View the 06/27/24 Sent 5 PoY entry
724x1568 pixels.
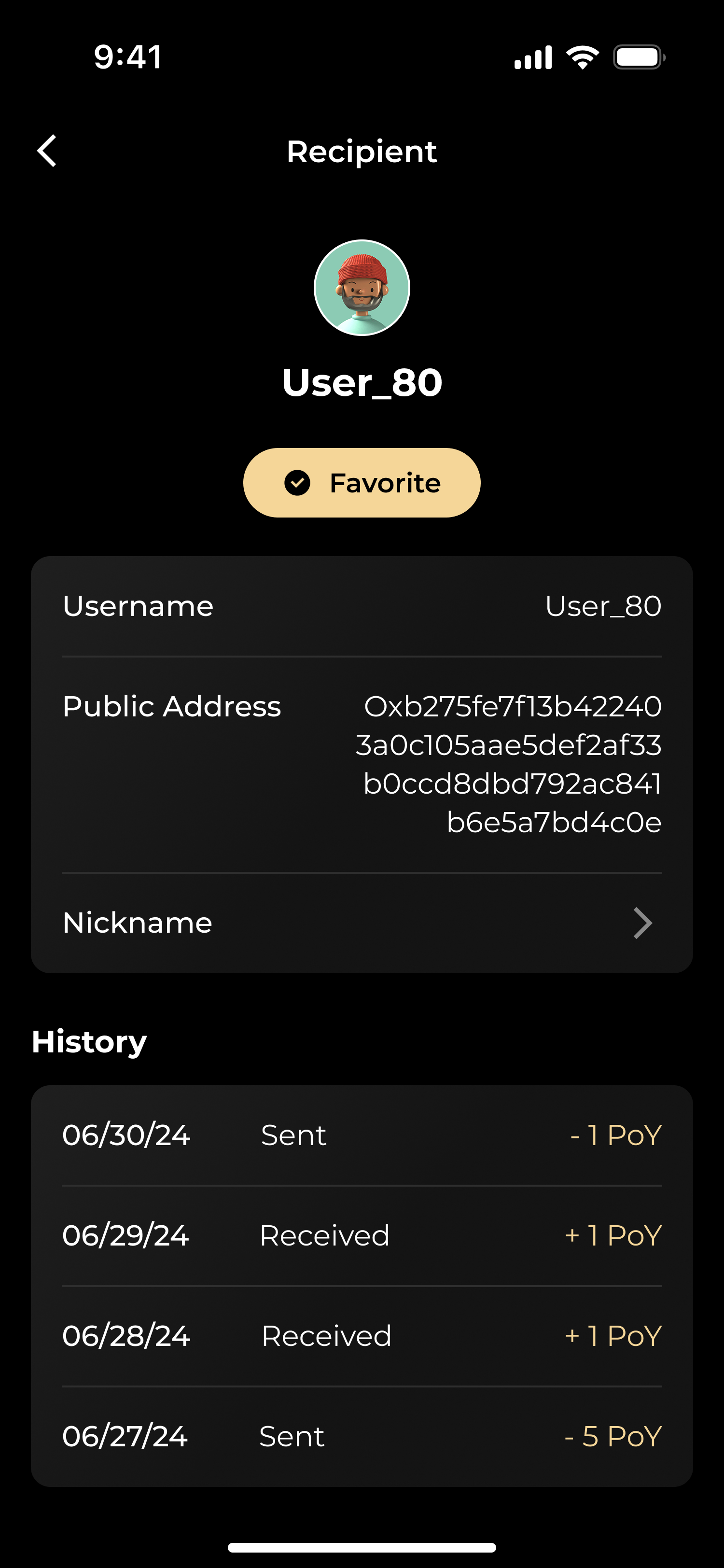[362, 1437]
